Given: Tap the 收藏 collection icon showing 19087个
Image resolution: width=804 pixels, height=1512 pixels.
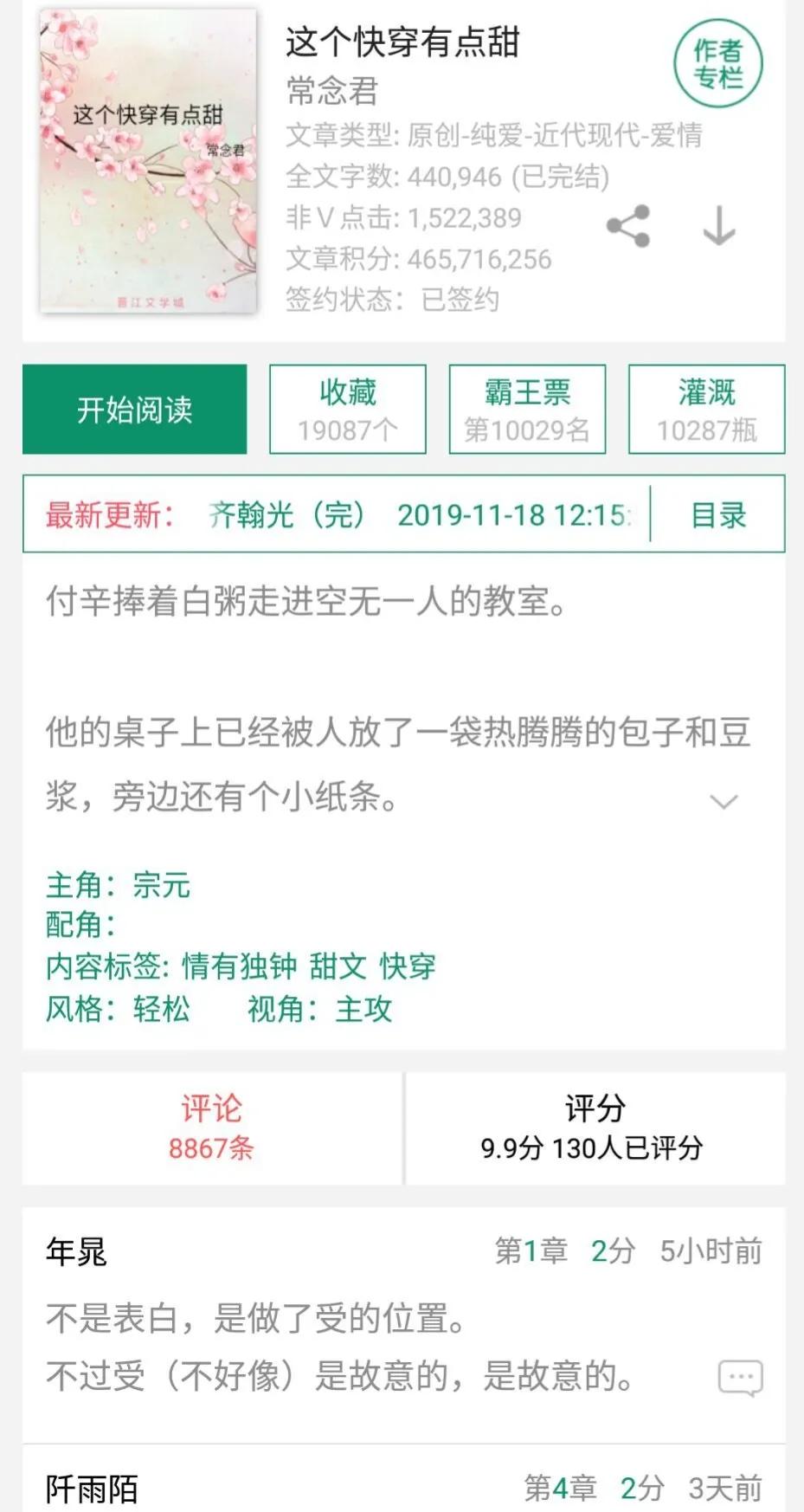Looking at the screenshot, I should pos(347,409).
